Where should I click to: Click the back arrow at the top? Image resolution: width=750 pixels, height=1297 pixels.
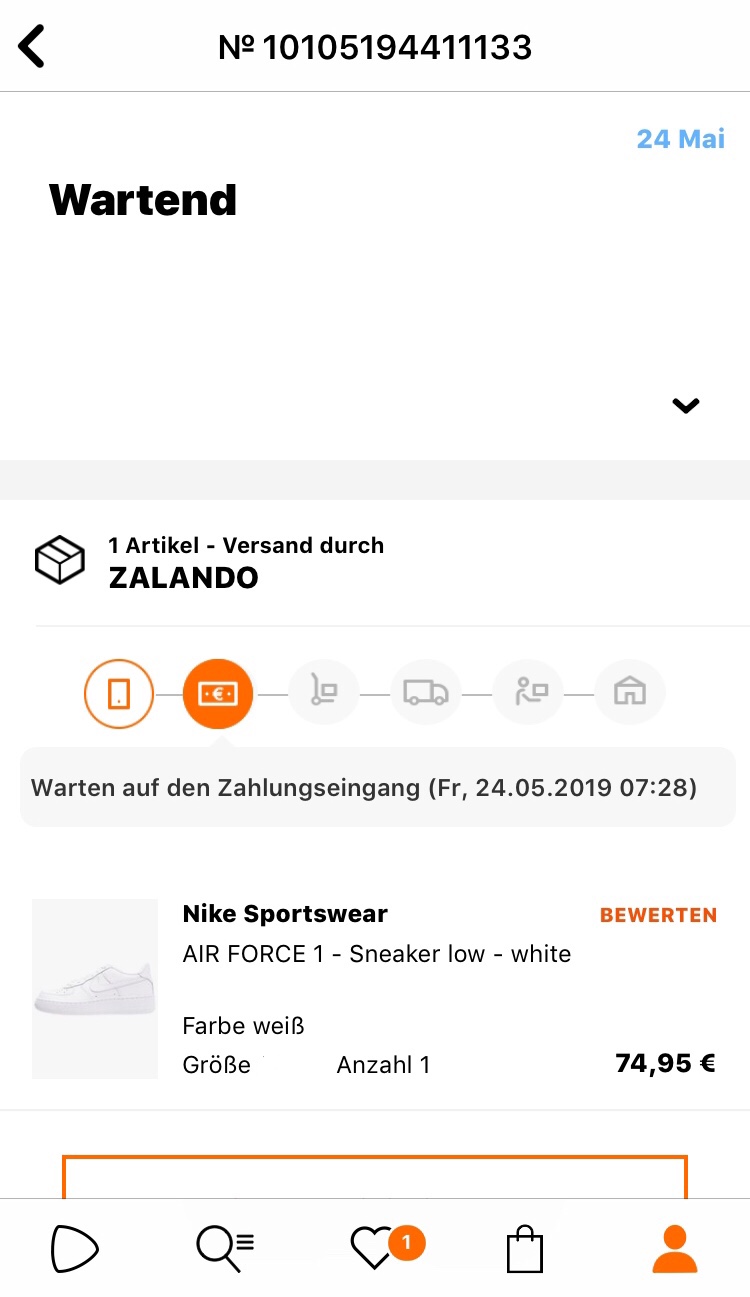point(31,45)
